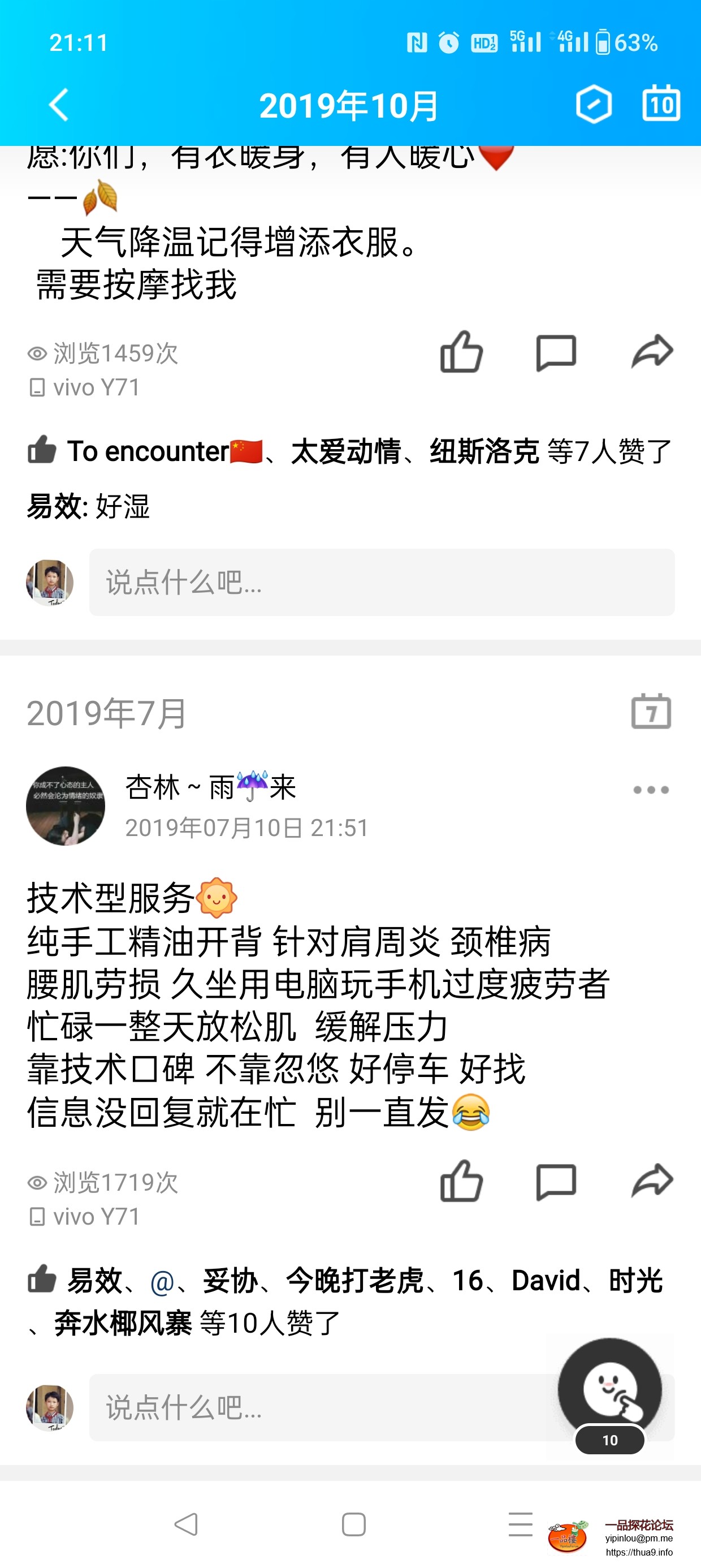Like the post with 1459 views
Viewport: 701px width, 1568px height.
[461, 352]
